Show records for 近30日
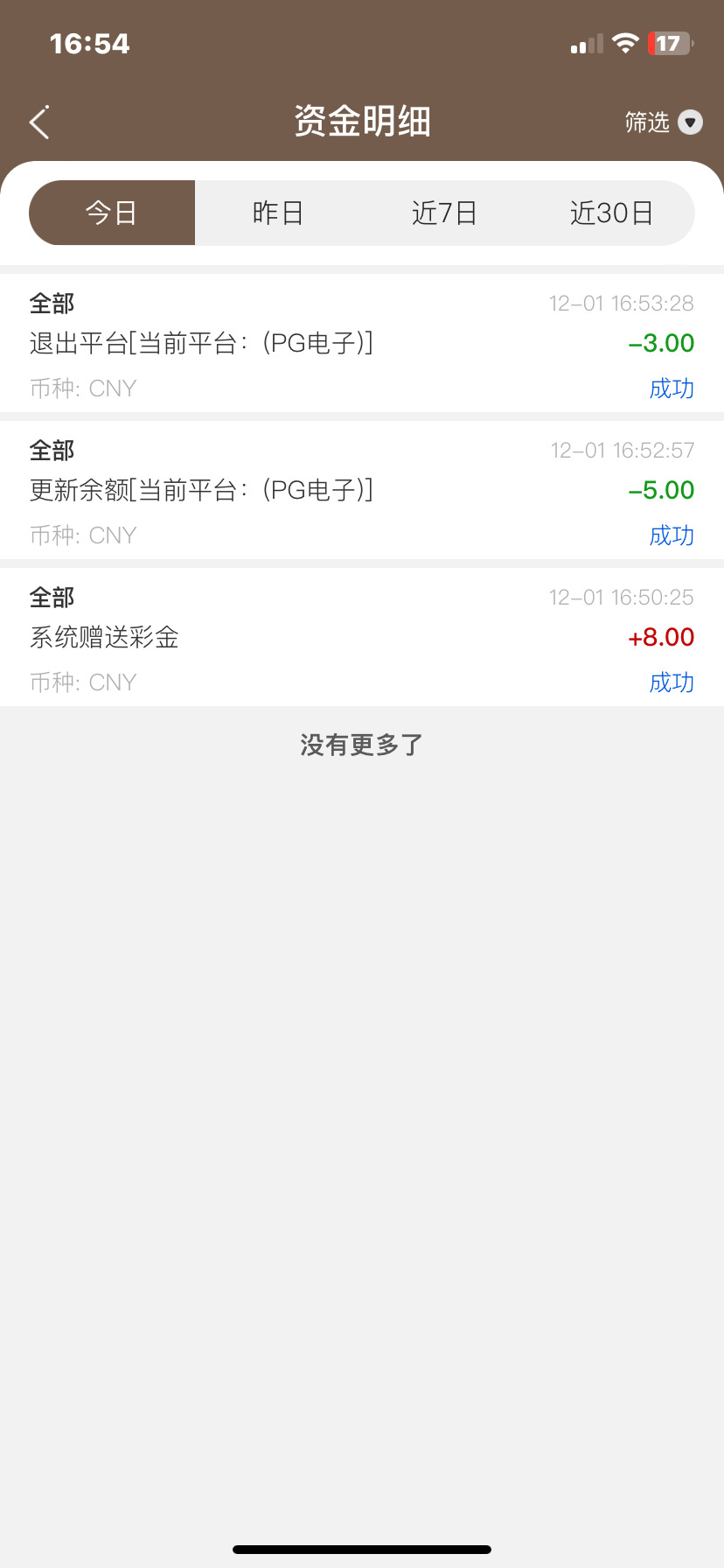This screenshot has height=1568, width=724. click(x=611, y=213)
